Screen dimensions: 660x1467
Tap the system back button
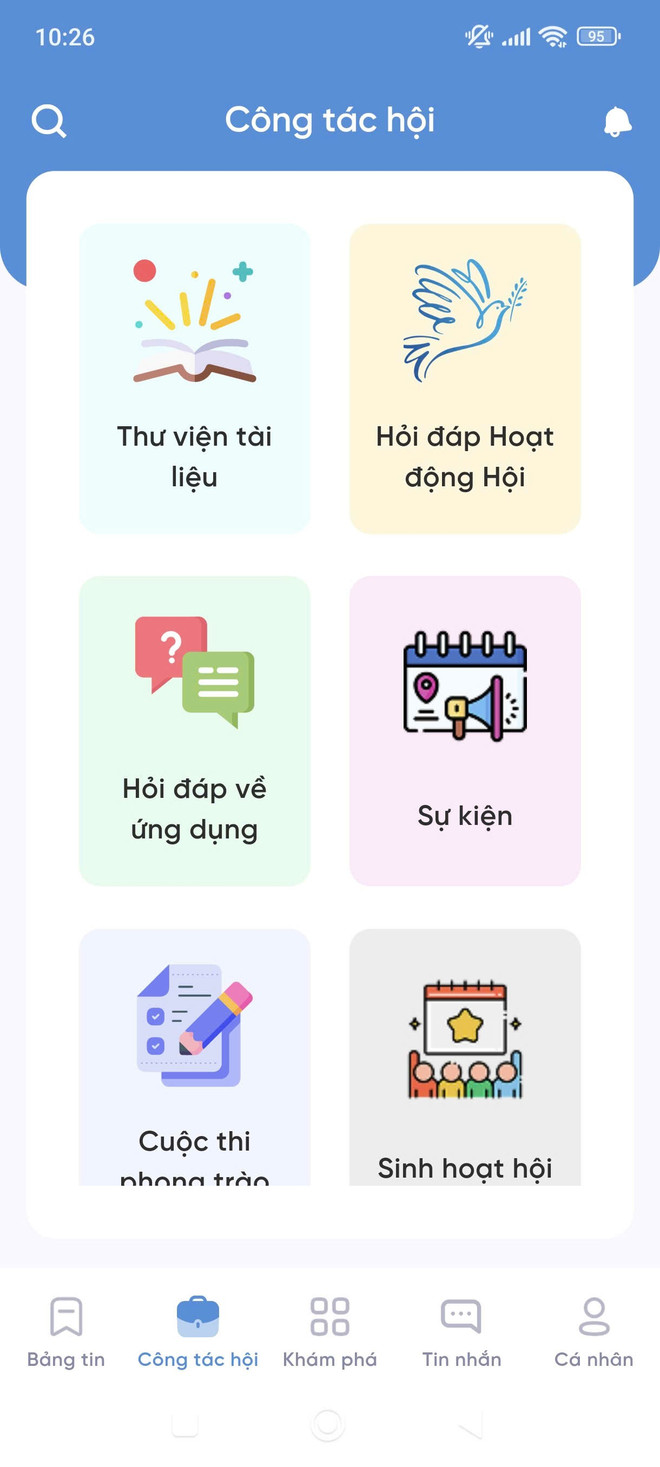click(470, 1425)
